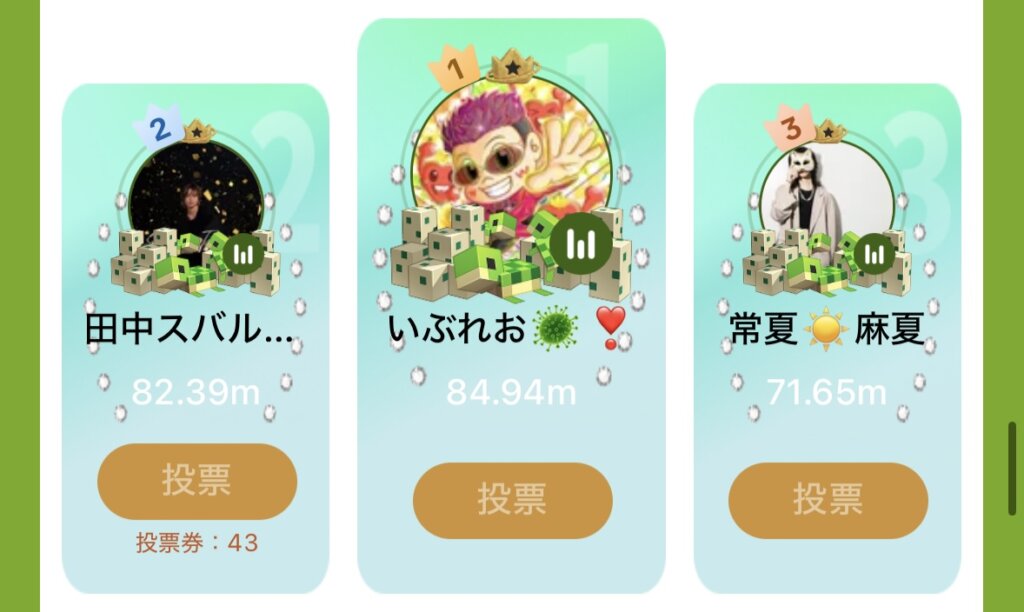
Task: Tap the stats icon on 田中スバル's card
Action: pyautogui.click(x=243, y=254)
